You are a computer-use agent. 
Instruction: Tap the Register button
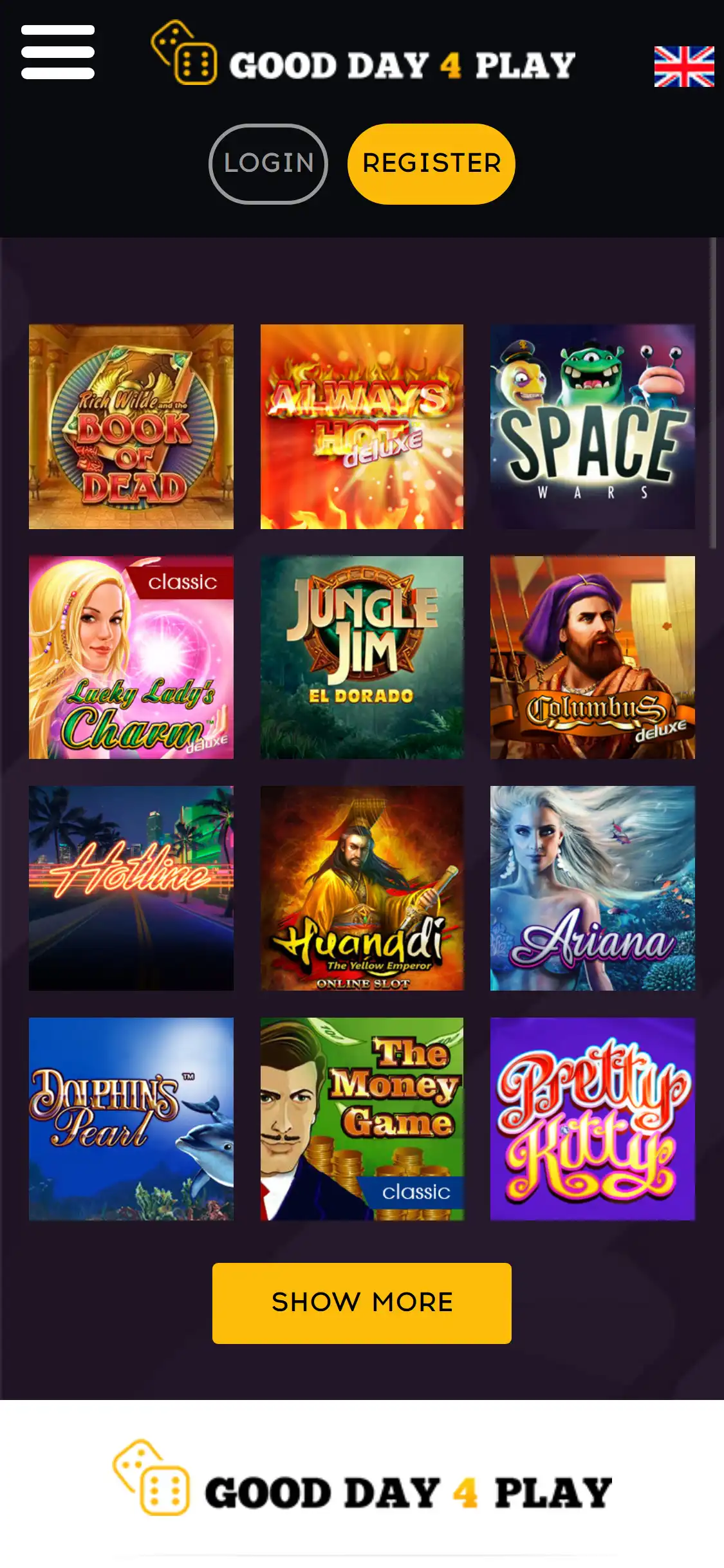431,163
